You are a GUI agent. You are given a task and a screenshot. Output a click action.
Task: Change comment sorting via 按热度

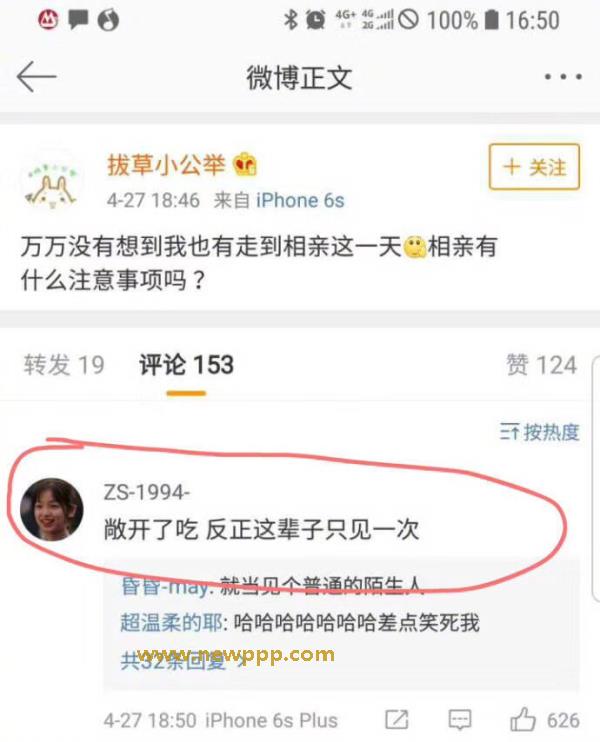point(540,432)
